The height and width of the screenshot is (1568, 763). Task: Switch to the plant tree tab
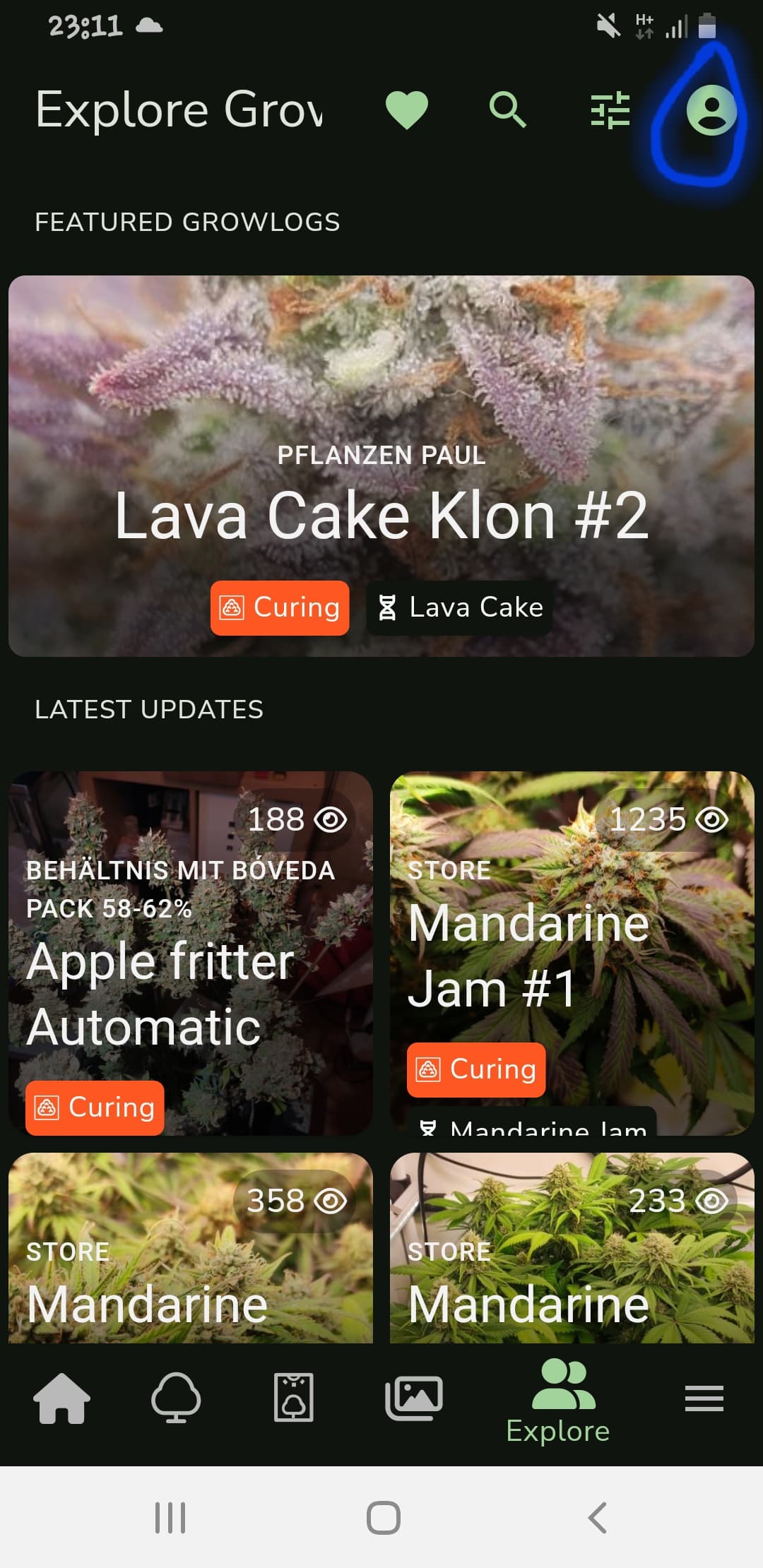point(176,1398)
